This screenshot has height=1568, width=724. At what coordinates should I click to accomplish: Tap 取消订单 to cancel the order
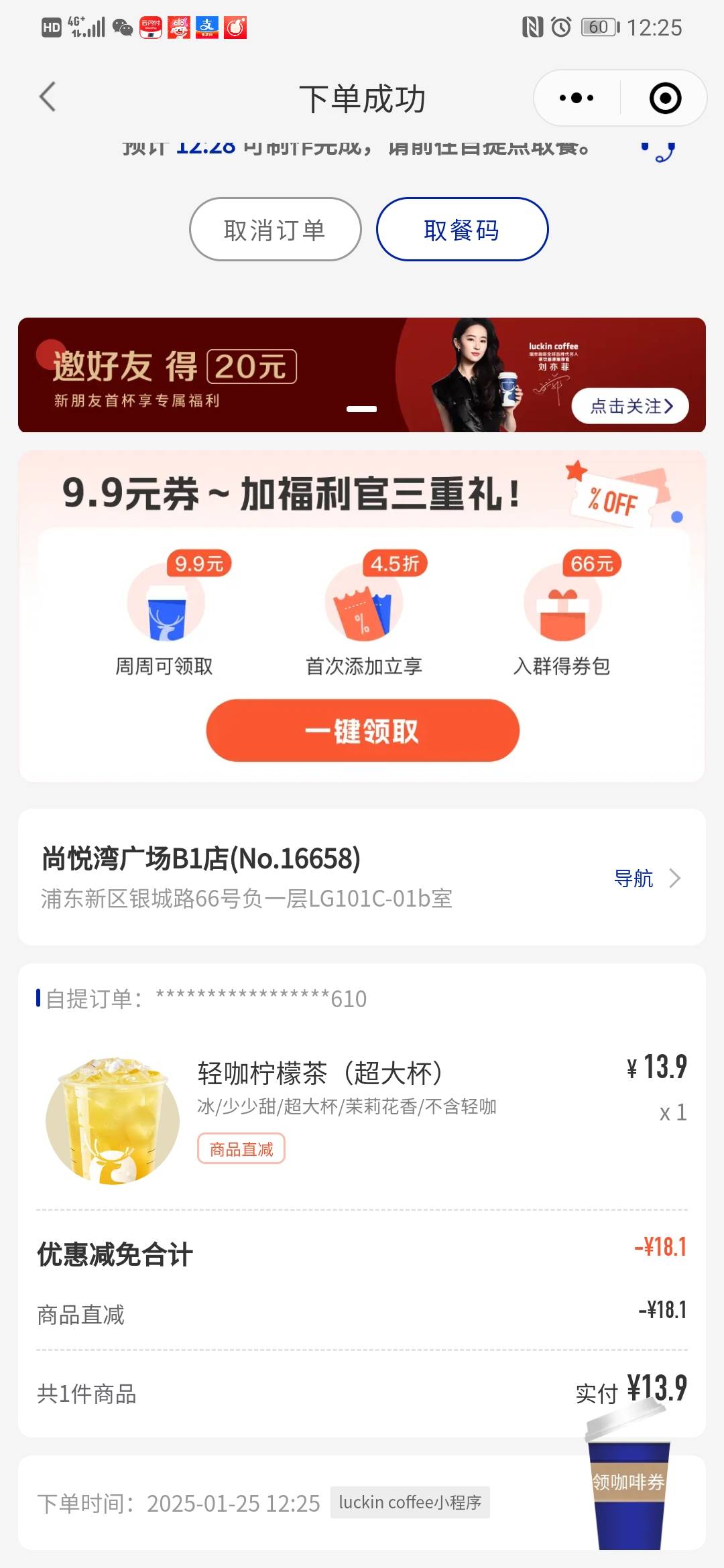click(x=276, y=229)
